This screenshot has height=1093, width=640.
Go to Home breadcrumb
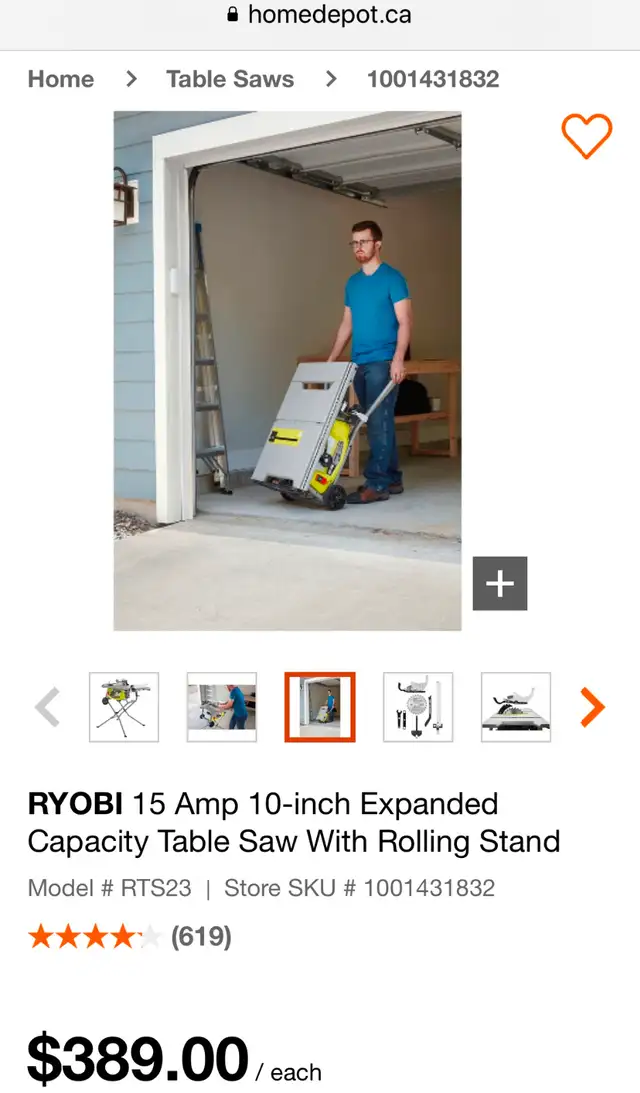[x=61, y=79]
